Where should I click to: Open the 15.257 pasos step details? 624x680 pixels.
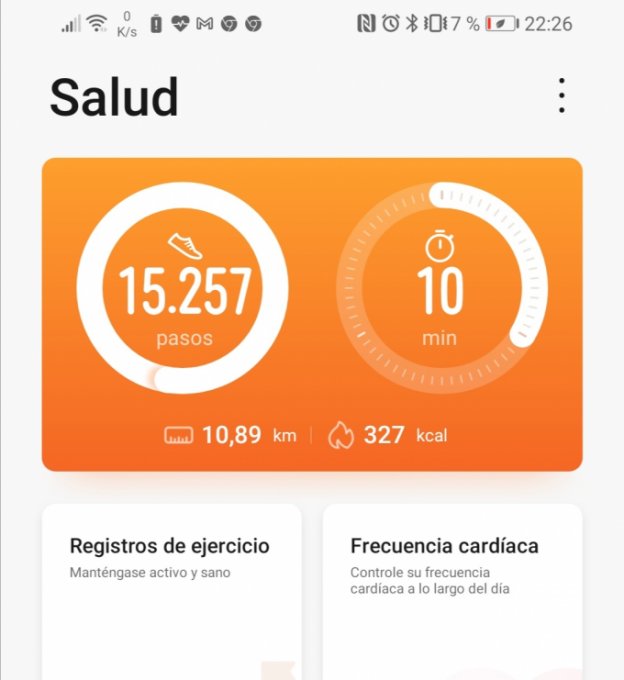pos(183,290)
